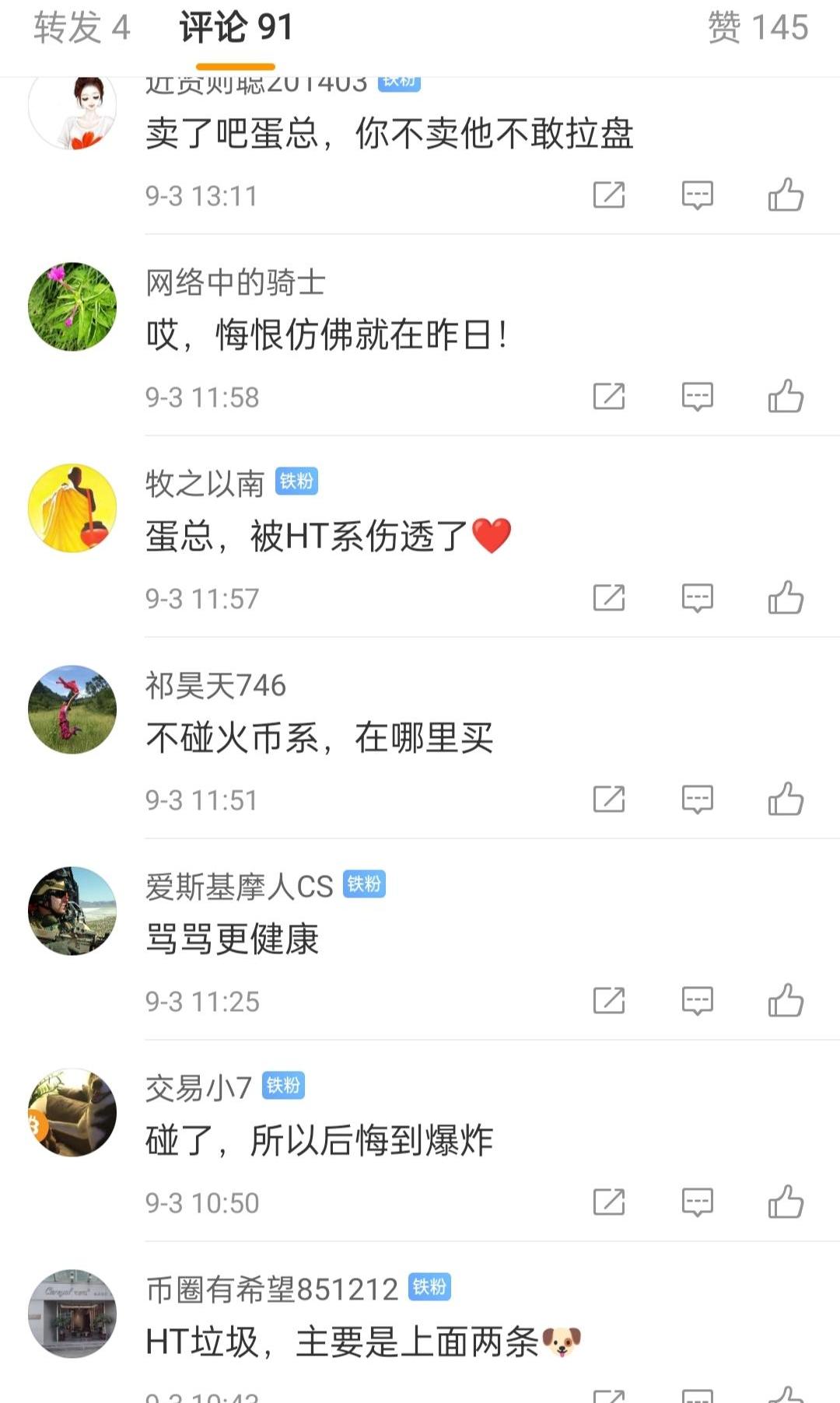Open the profile of 网络中的骑士
840x1403 pixels.
pyautogui.click(x=72, y=306)
